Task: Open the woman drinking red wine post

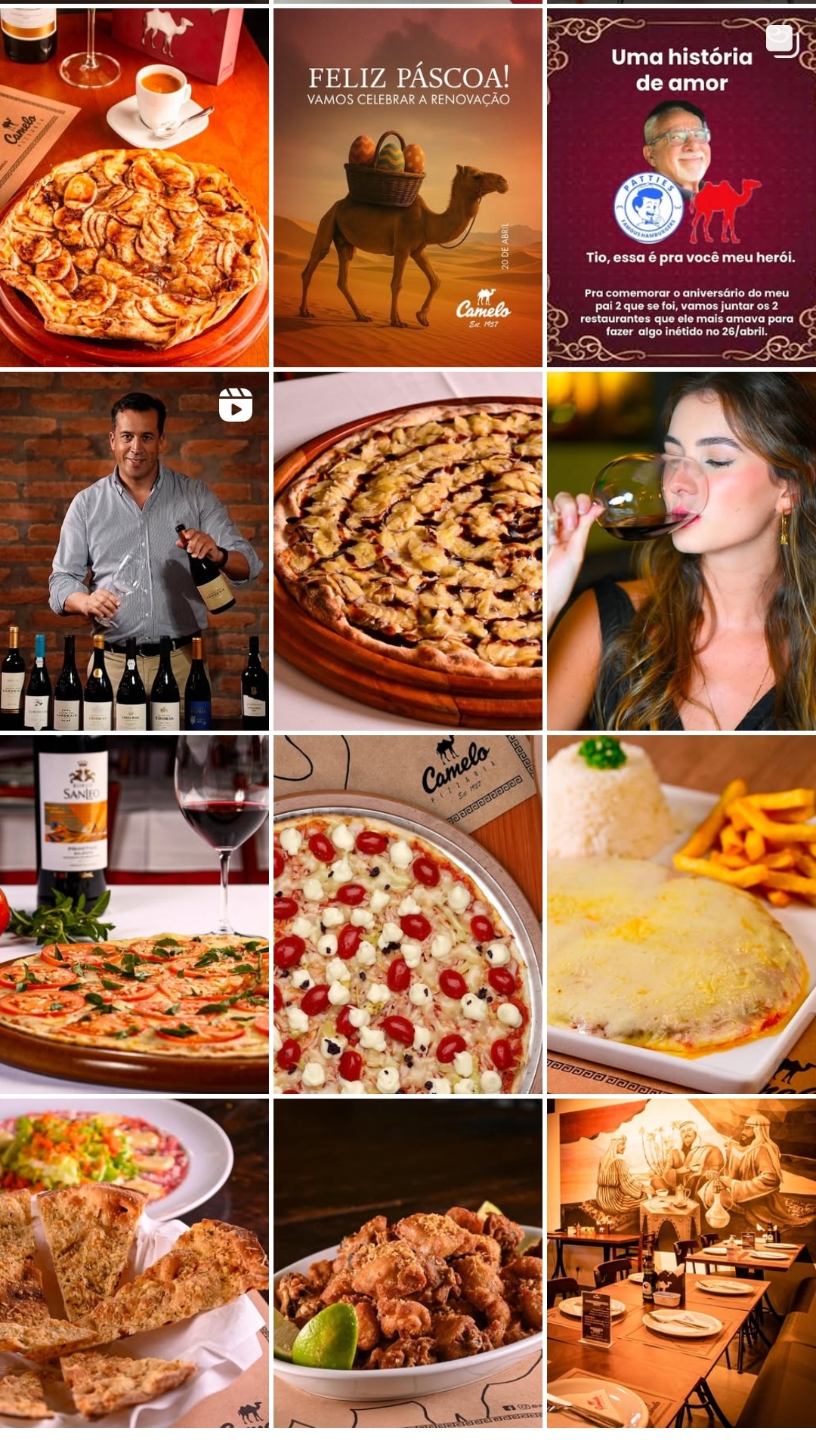Action: (x=681, y=550)
